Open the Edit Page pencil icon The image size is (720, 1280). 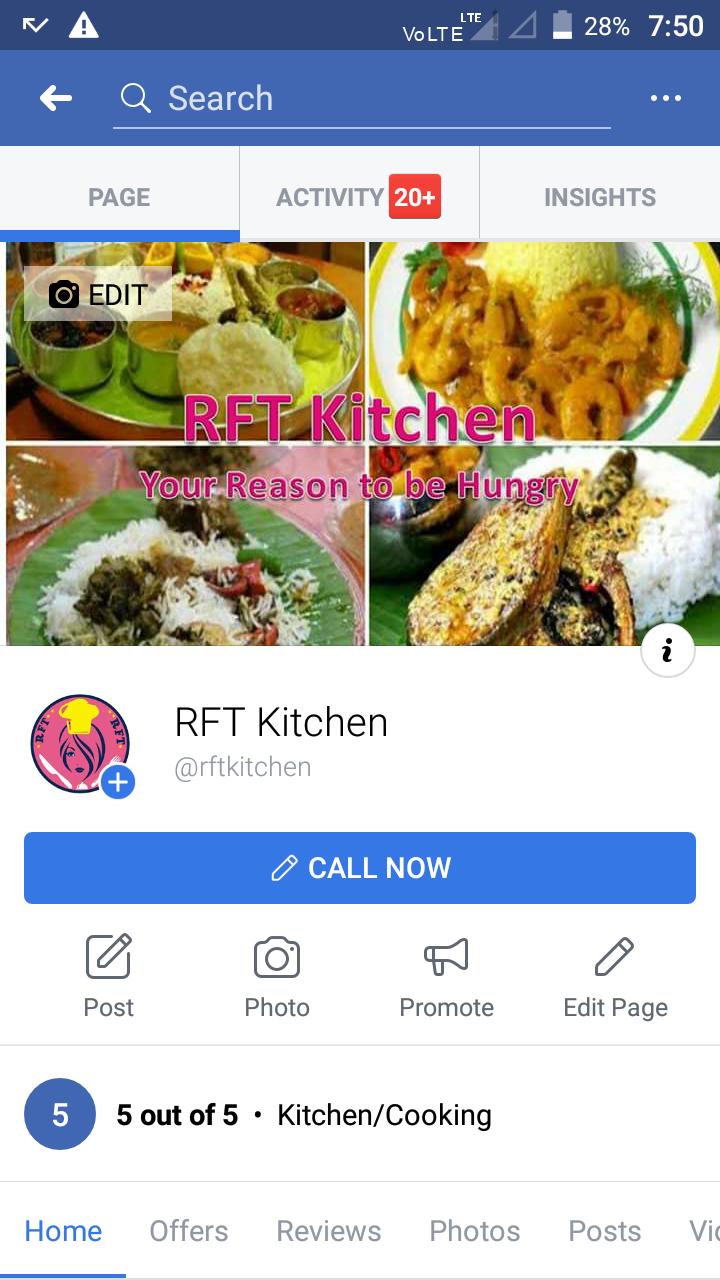[x=614, y=956]
